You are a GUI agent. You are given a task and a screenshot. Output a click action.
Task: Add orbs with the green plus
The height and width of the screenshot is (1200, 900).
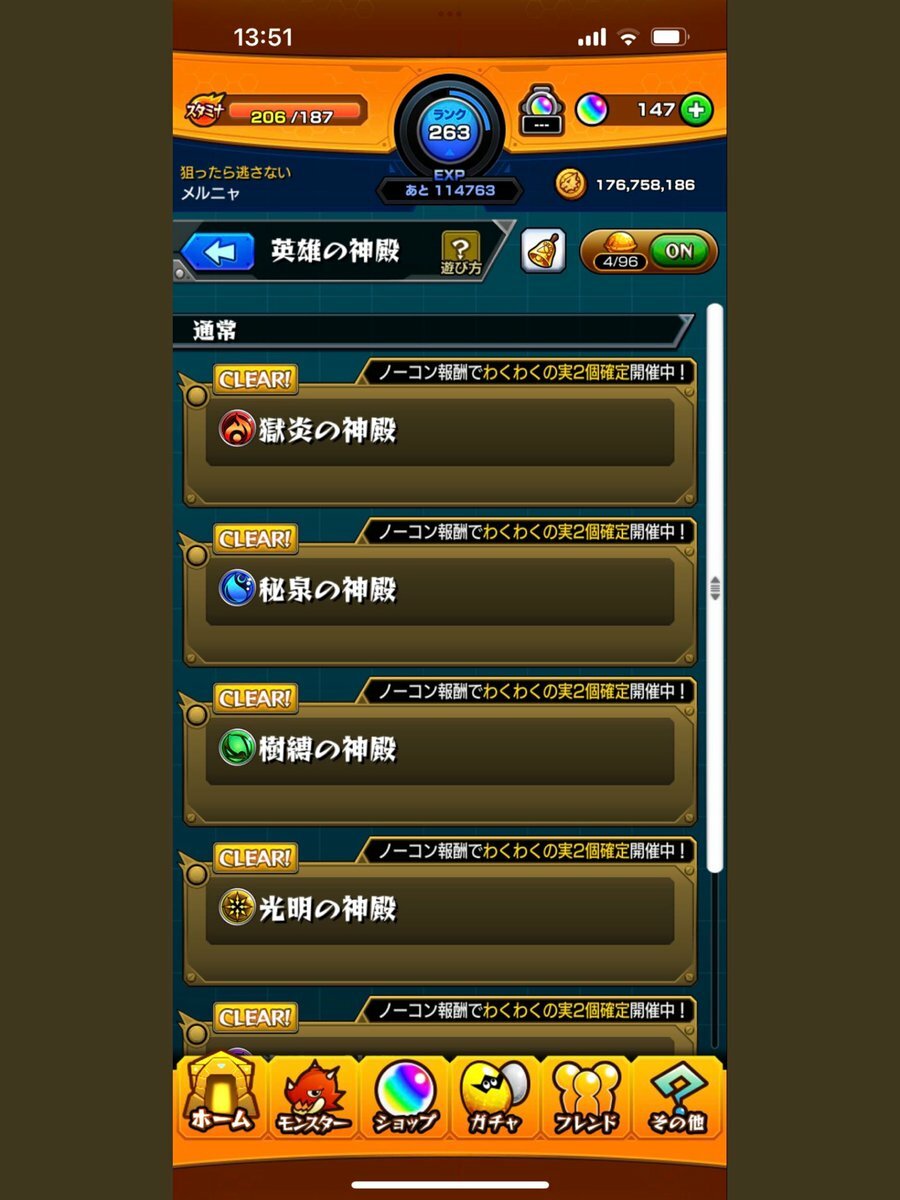(696, 110)
